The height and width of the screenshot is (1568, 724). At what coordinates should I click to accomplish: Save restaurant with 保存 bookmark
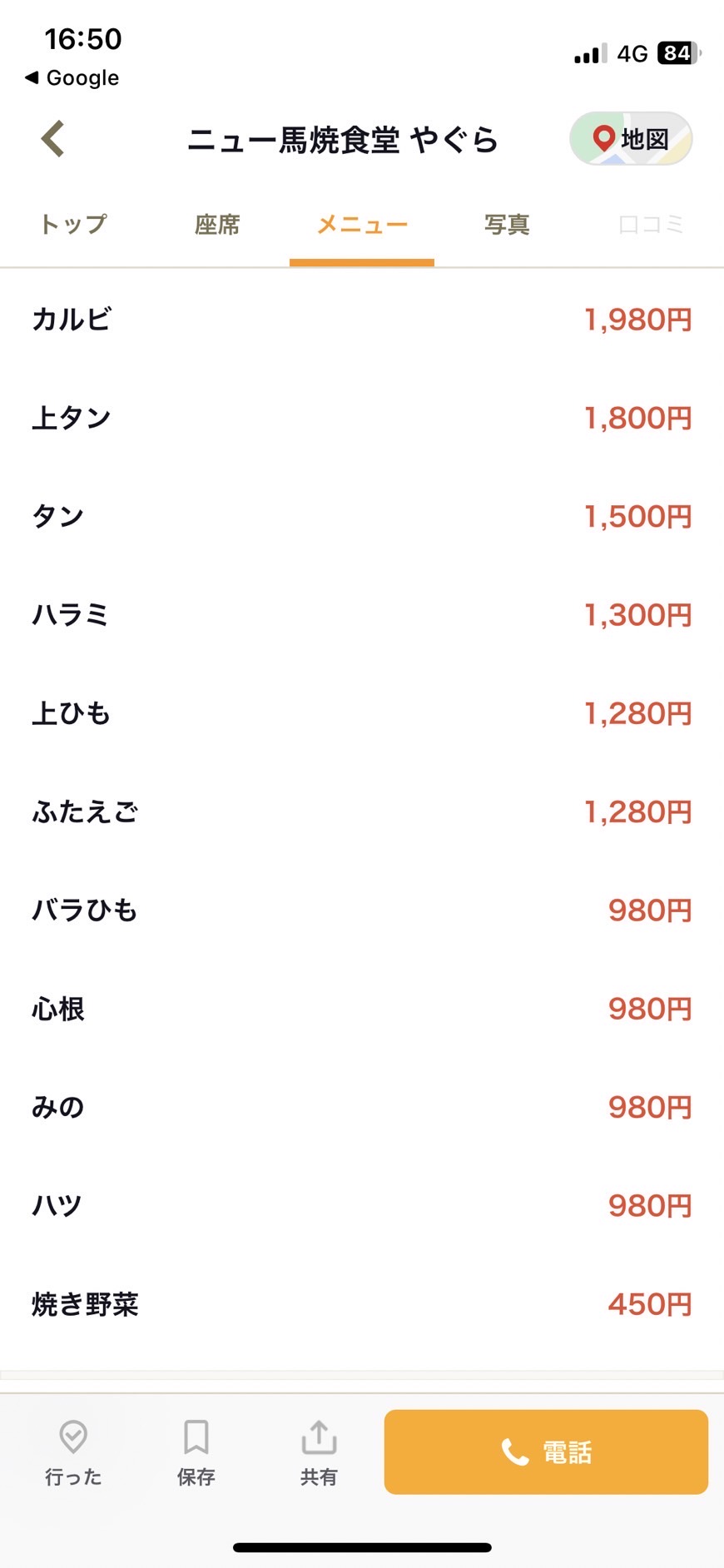[x=196, y=1452]
